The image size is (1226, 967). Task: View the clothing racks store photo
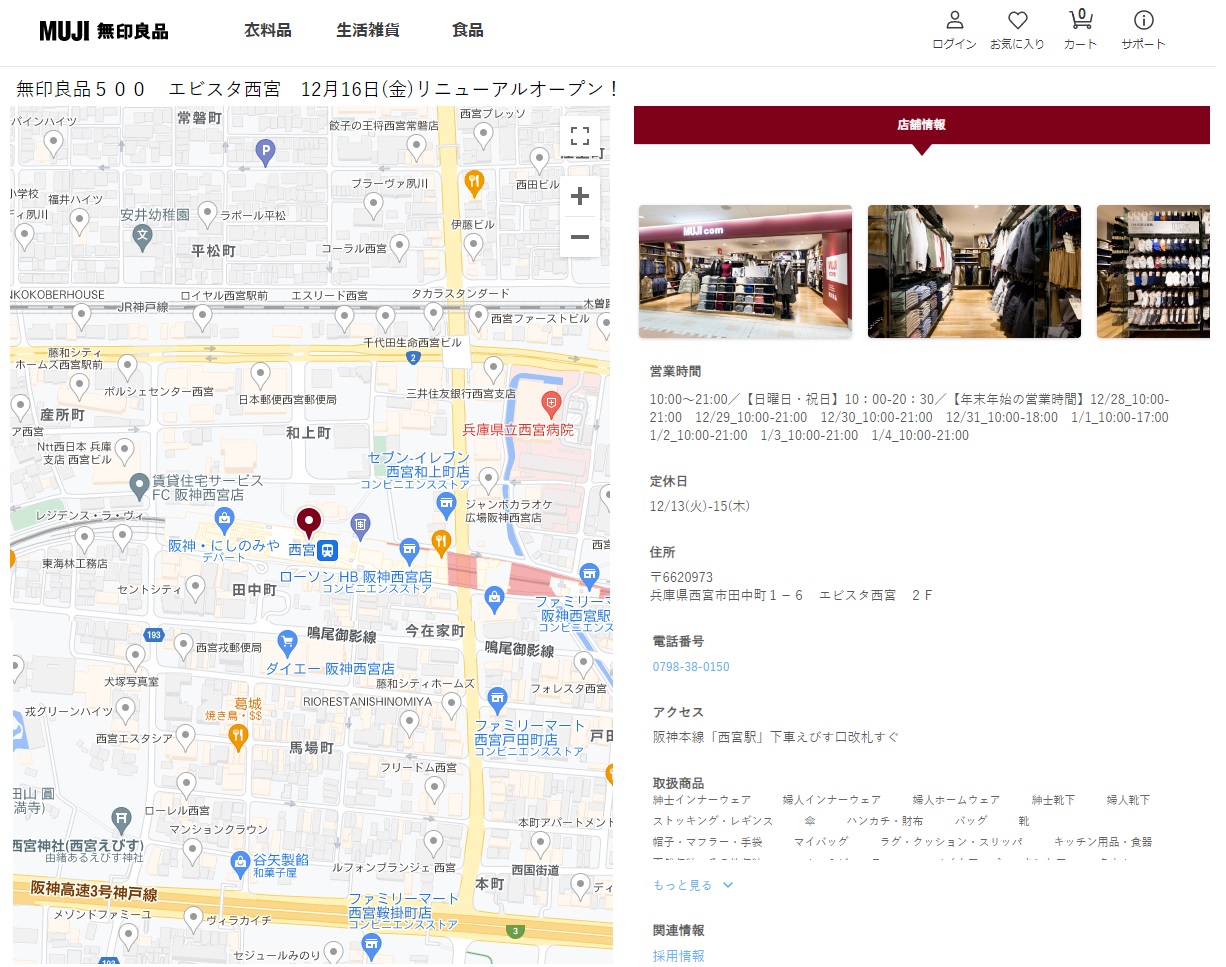[x=974, y=271]
